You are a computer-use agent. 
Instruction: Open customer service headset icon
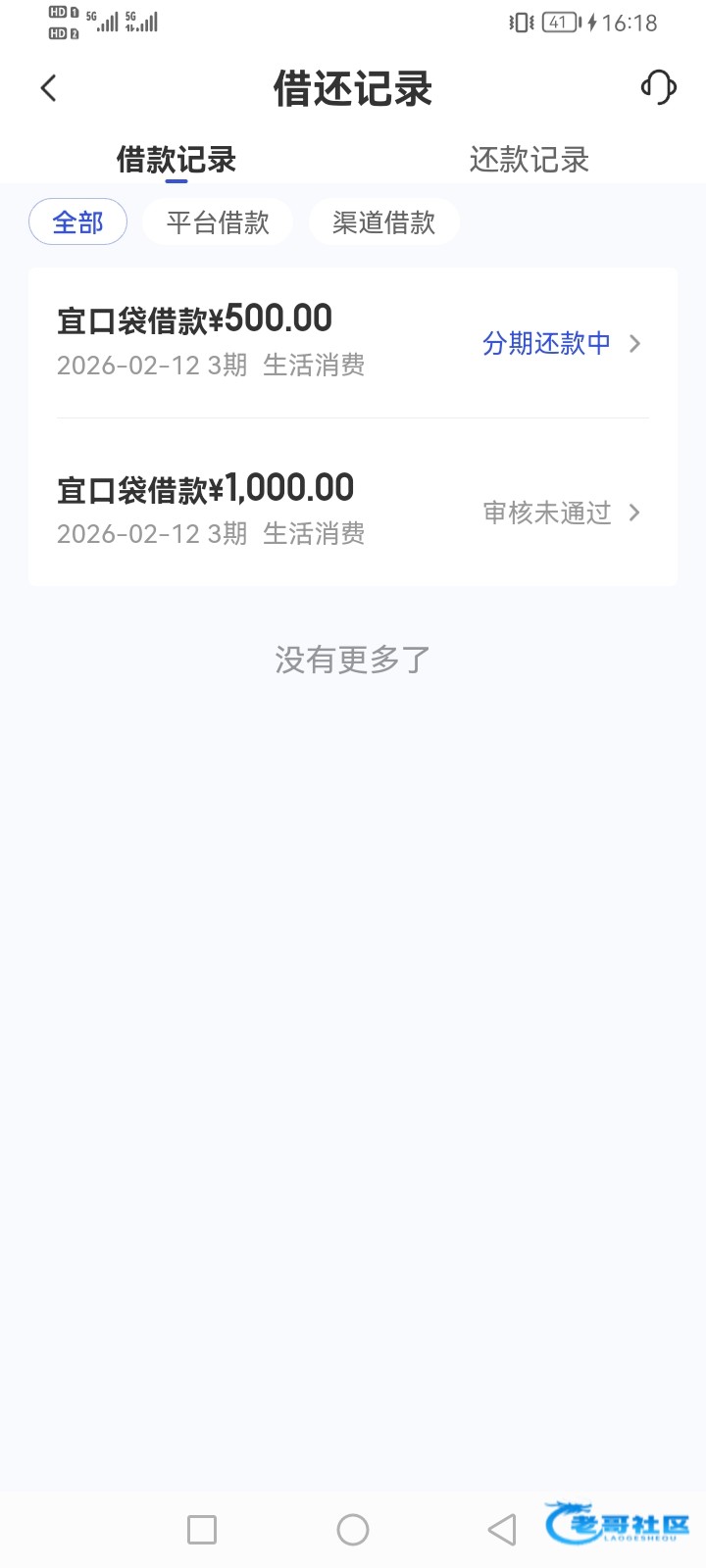point(659,87)
